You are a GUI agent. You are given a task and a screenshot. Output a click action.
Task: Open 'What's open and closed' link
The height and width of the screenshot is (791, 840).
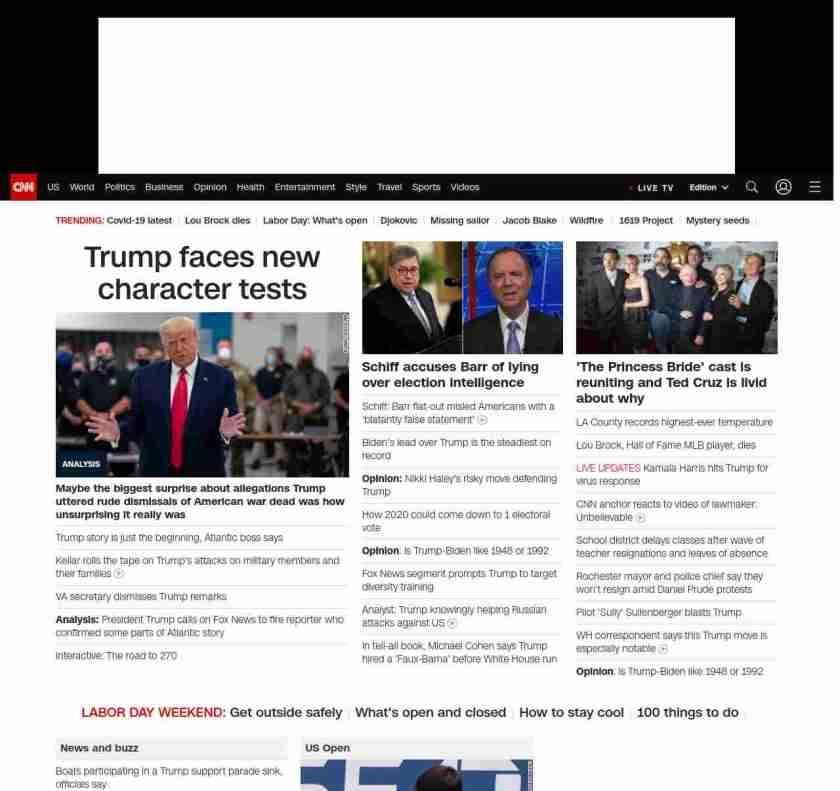[x=430, y=712]
